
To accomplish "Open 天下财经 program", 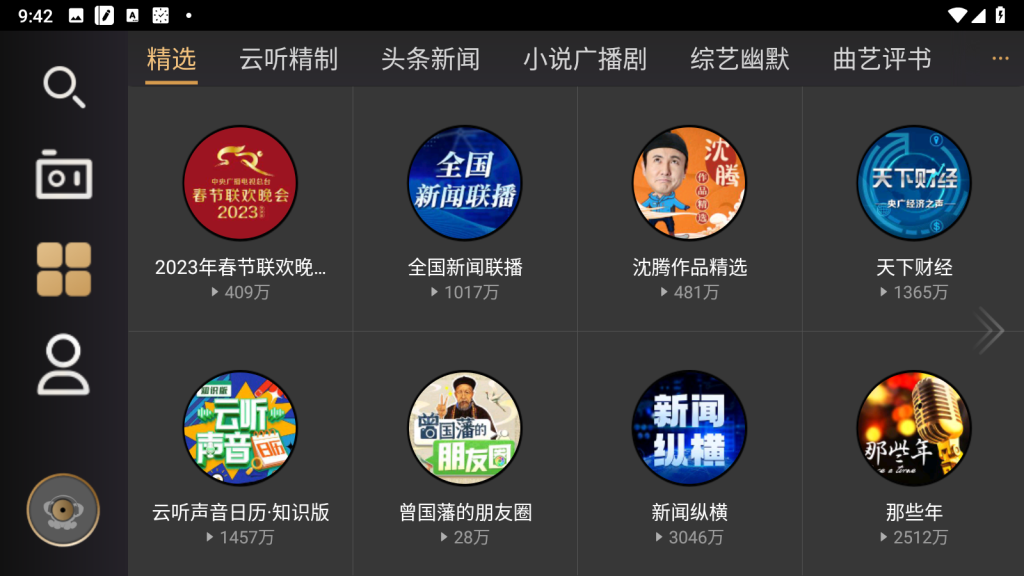I will pyautogui.click(x=914, y=184).
